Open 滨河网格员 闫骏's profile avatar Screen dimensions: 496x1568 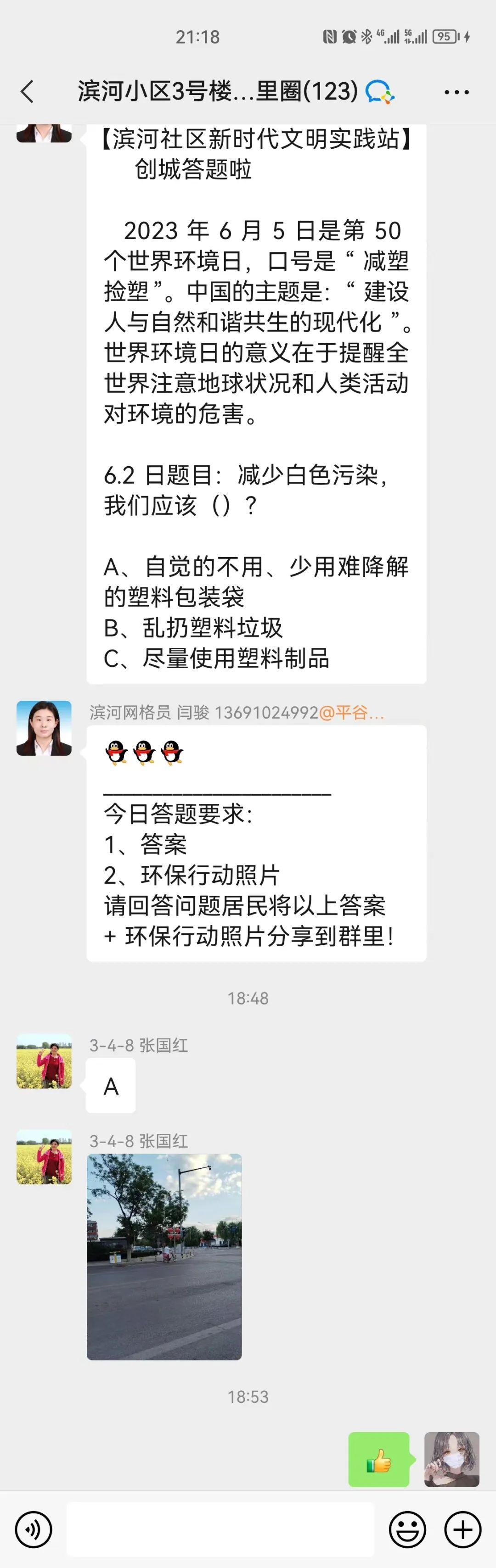(x=44, y=728)
